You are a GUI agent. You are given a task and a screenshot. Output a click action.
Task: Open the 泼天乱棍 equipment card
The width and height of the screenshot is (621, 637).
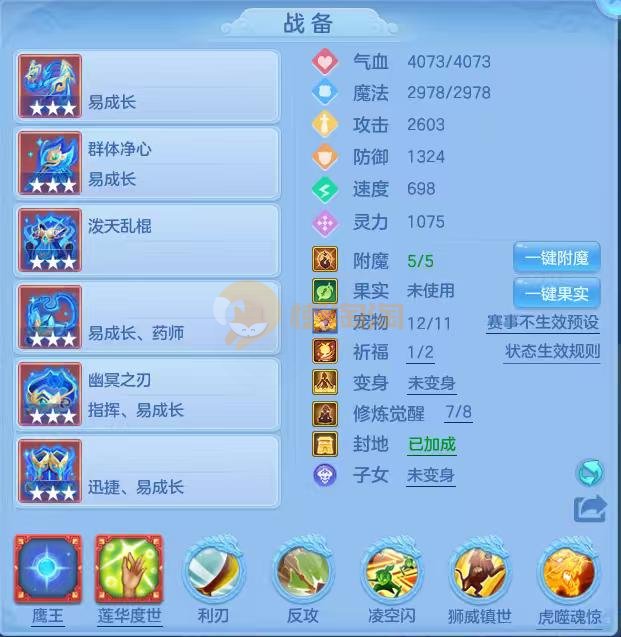pos(148,240)
